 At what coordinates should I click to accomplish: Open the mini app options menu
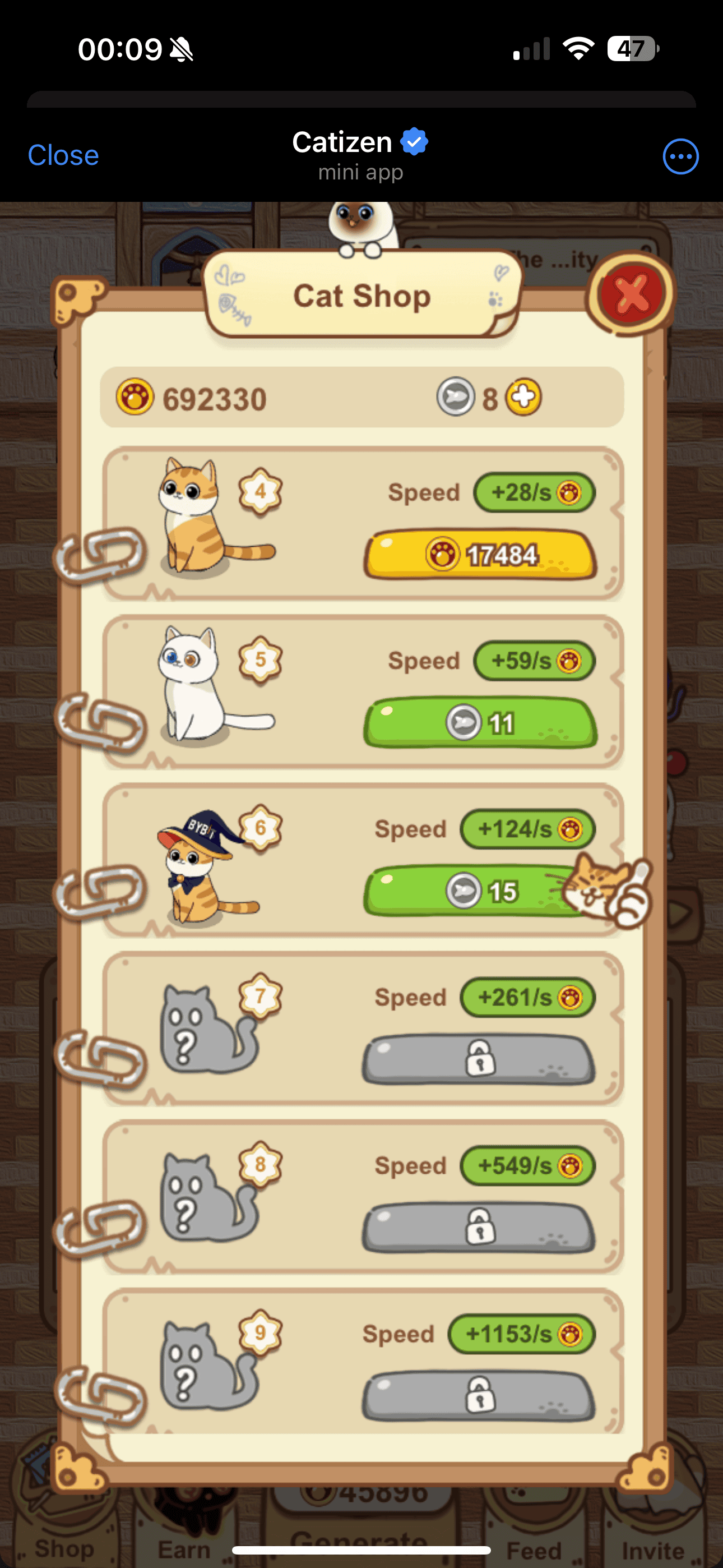click(680, 156)
